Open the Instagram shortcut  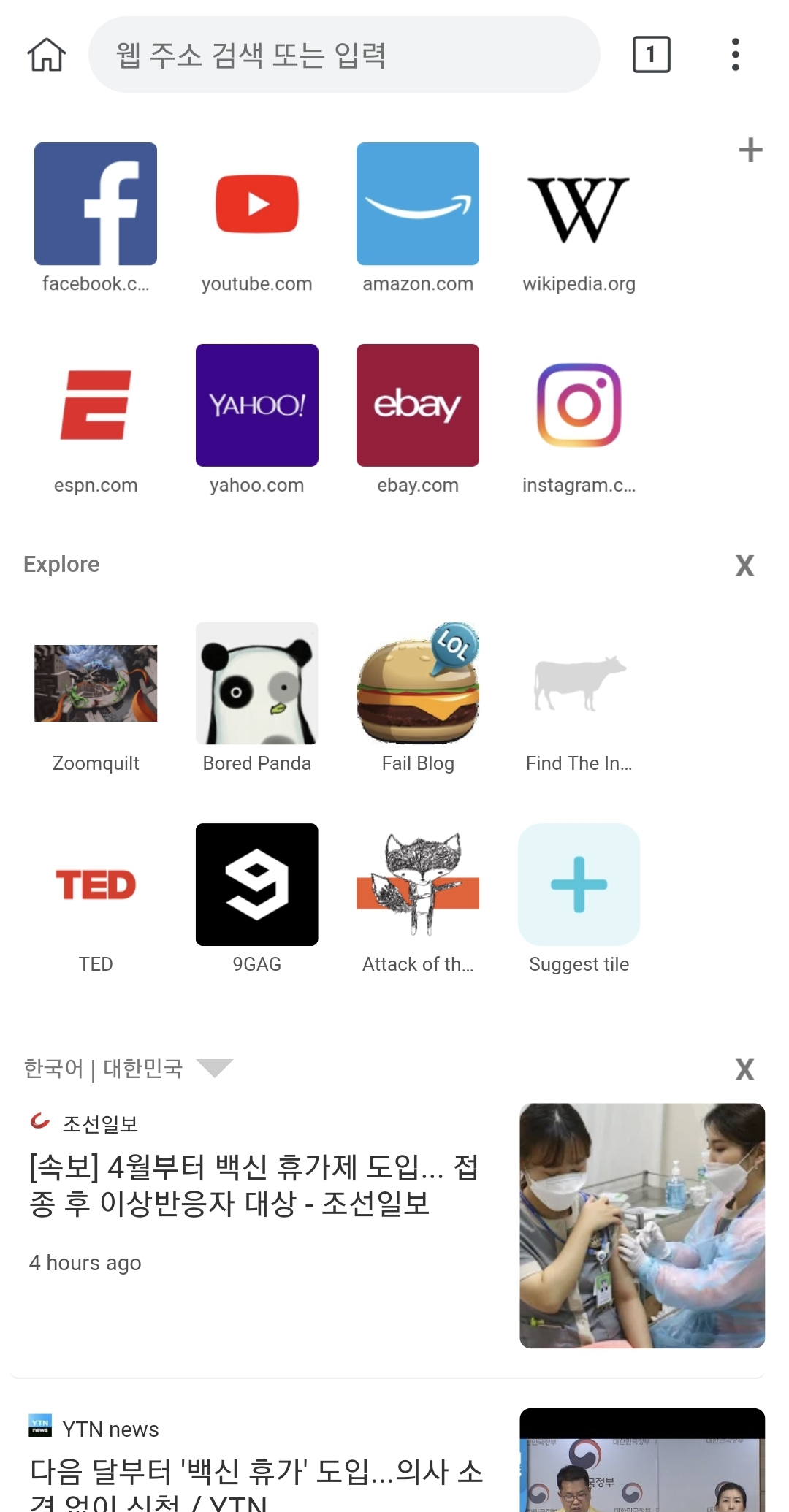click(x=579, y=406)
